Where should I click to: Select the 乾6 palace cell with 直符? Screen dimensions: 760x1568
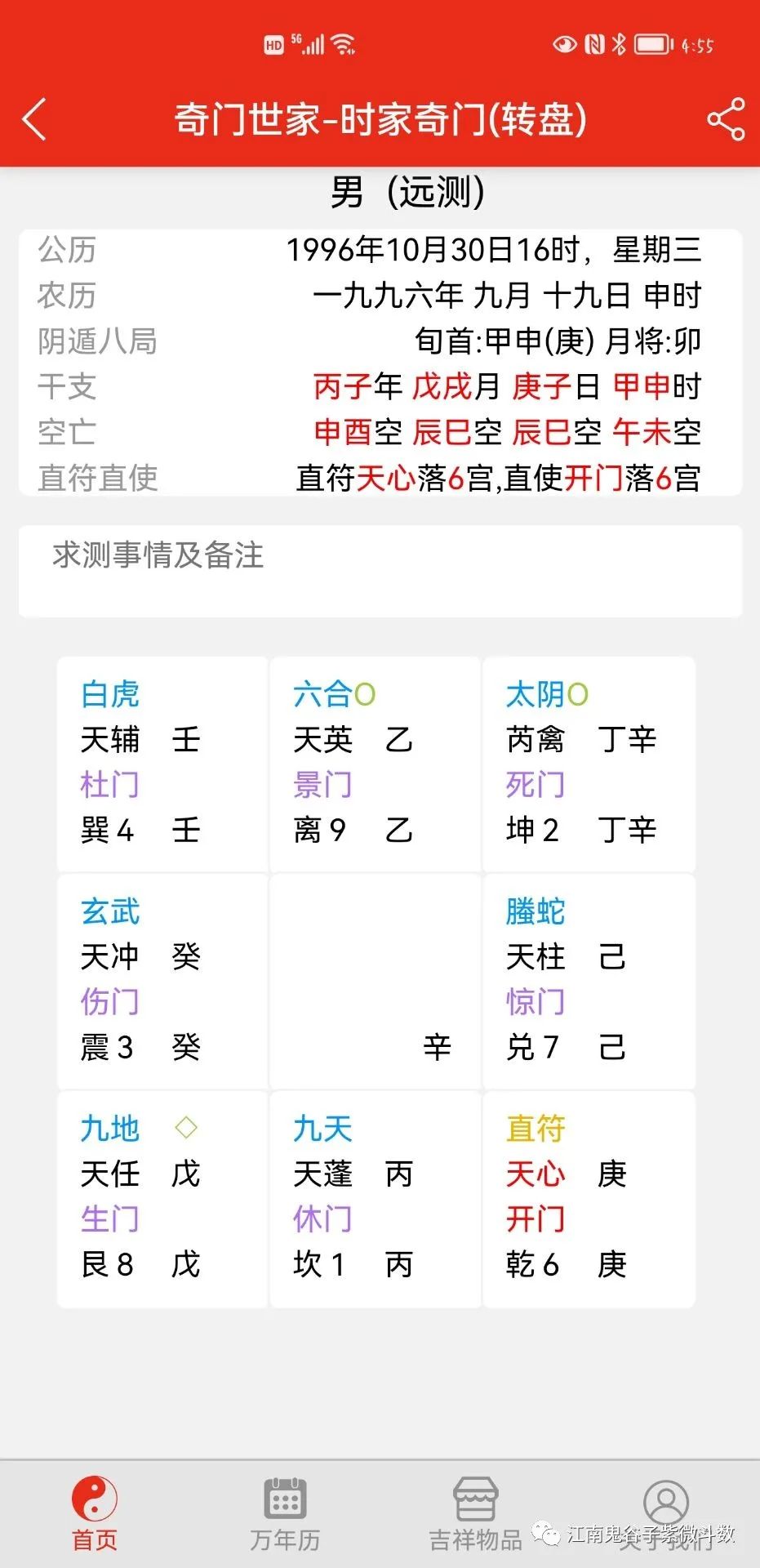(x=589, y=1199)
